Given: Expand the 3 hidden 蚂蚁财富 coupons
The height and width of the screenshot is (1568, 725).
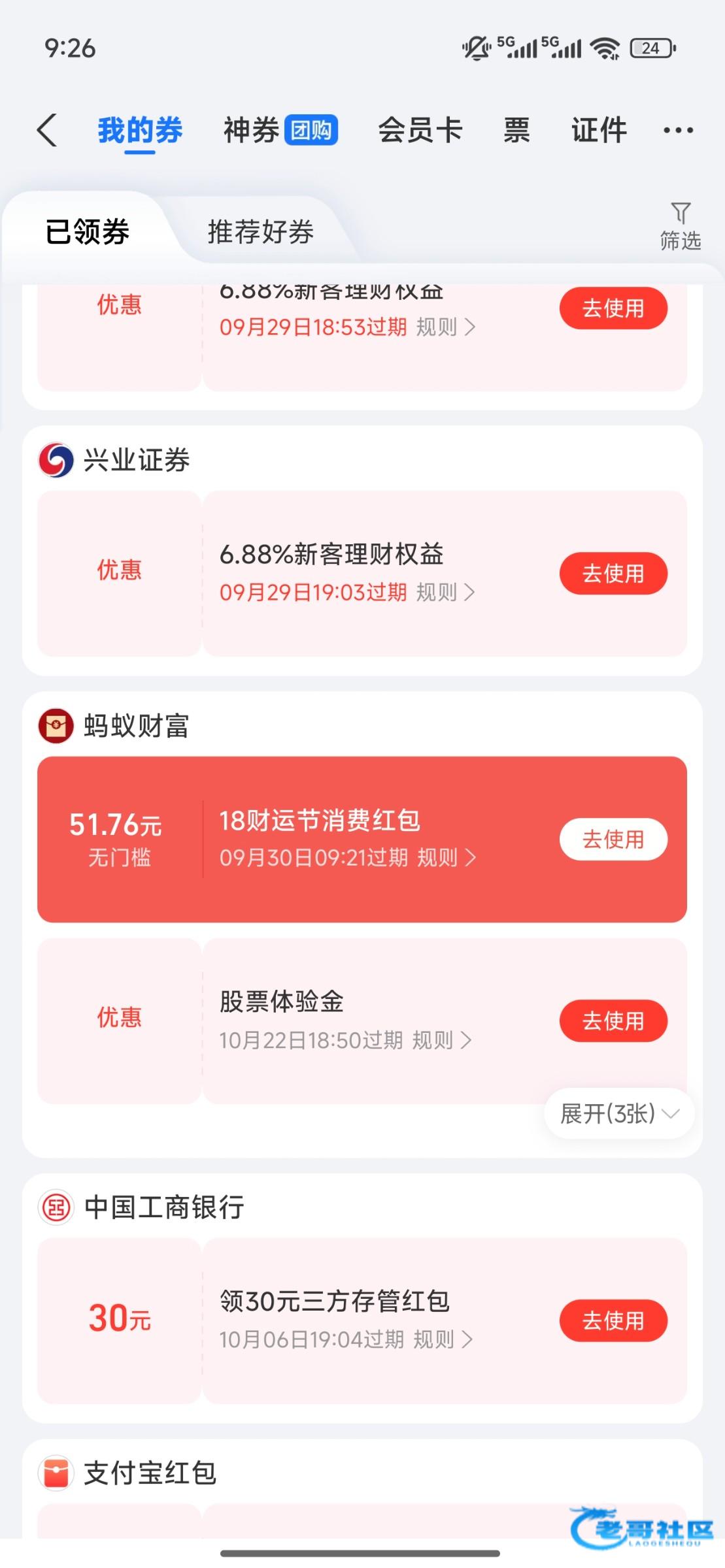Looking at the screenshot, I should point(618,1113).
